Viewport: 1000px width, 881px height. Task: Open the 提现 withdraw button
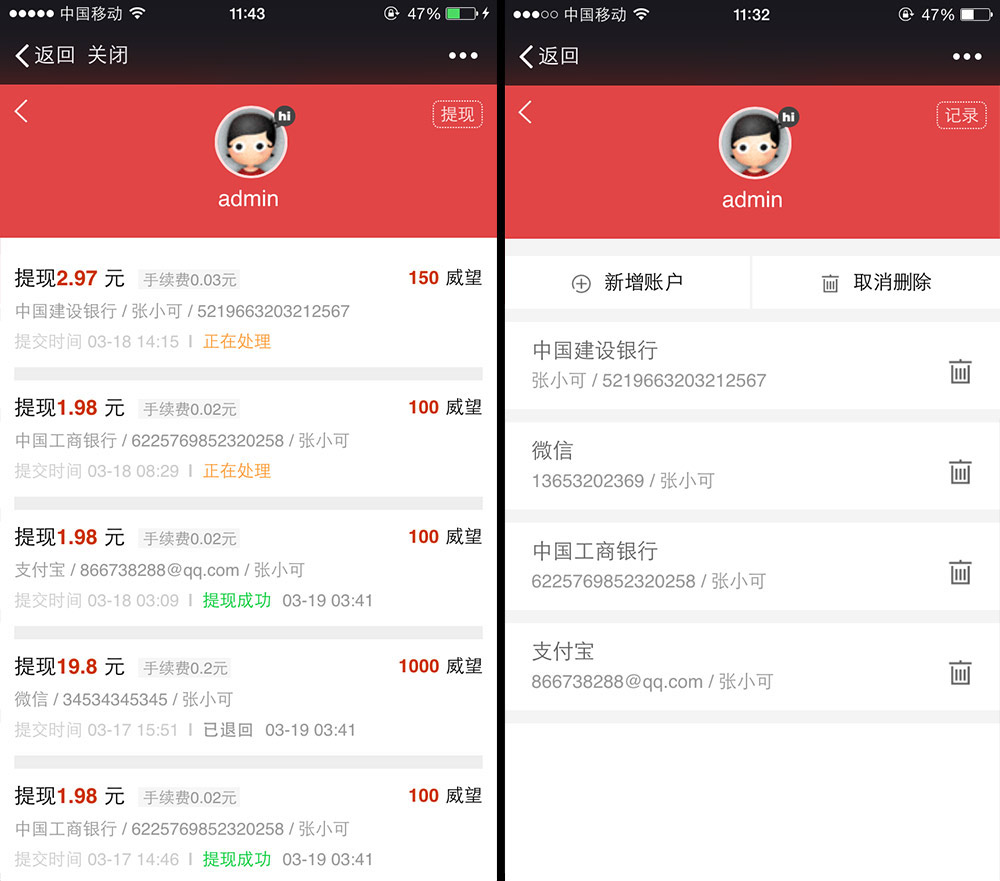457,114
